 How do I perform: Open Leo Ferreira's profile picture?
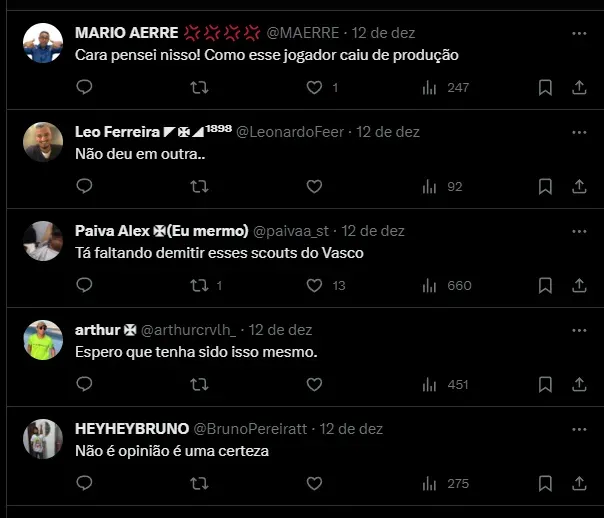coord(43,142)
